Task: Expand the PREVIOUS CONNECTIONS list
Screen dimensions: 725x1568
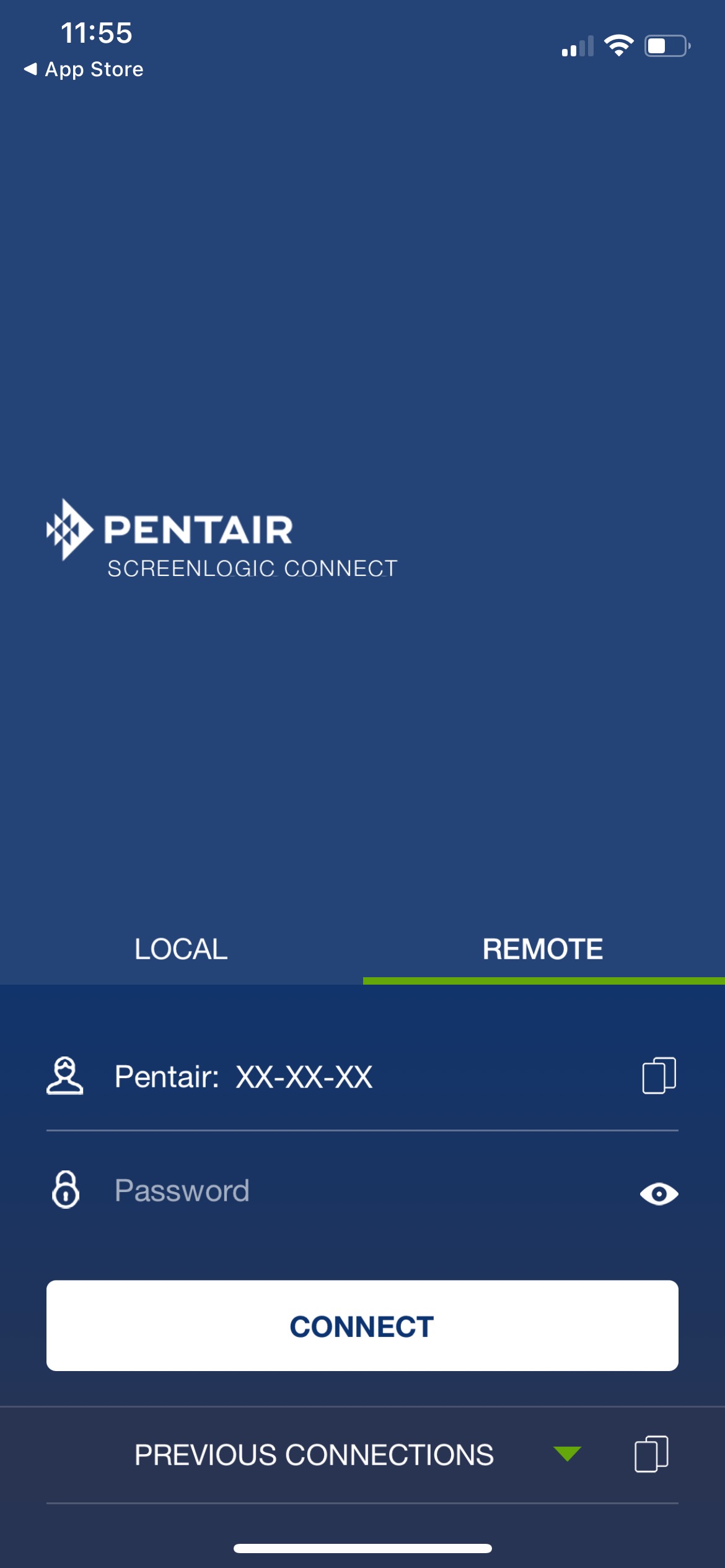Action: 567,1453
